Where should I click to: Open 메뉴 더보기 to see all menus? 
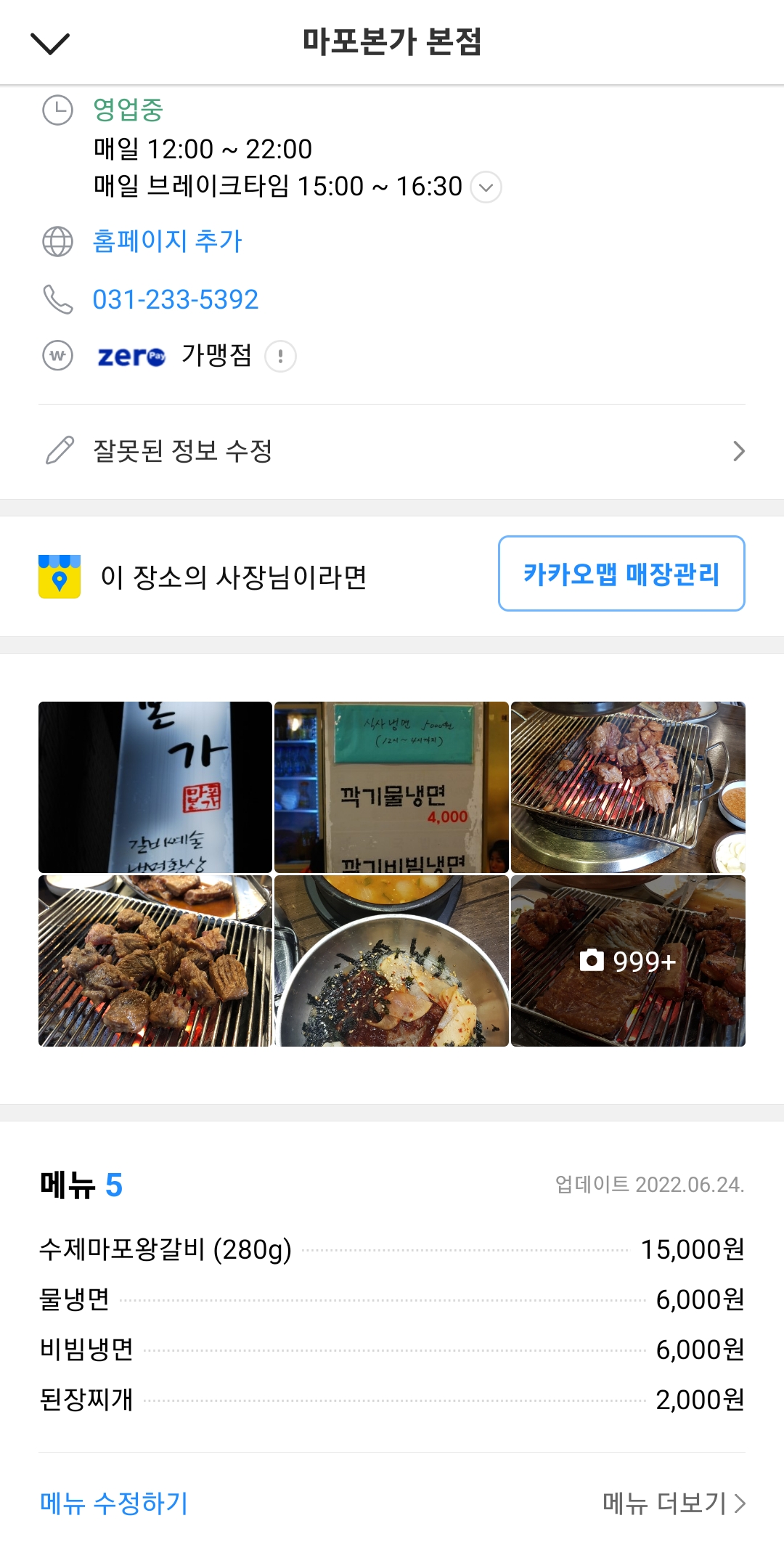coord(674,1503)
